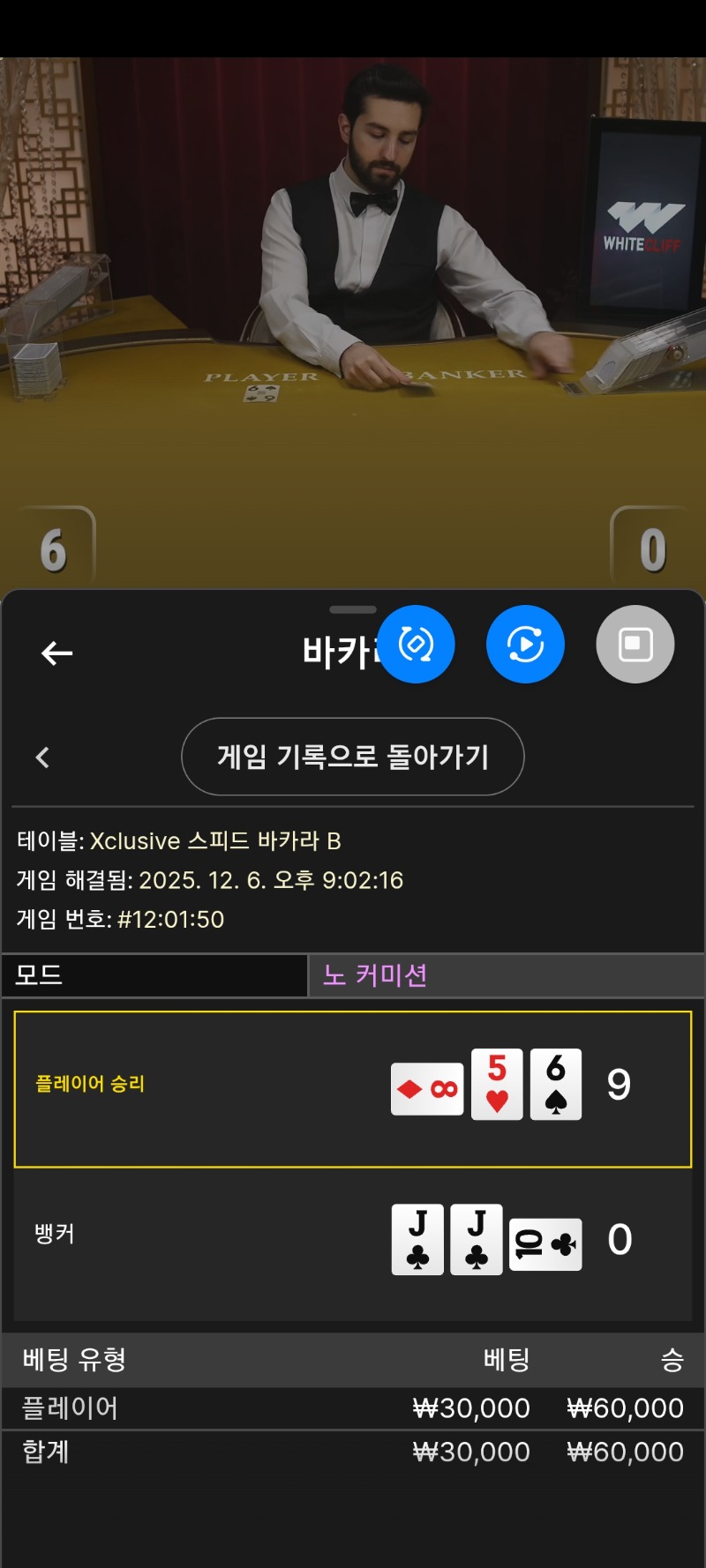Tap the blue replay play button

[x=525, y=644]
